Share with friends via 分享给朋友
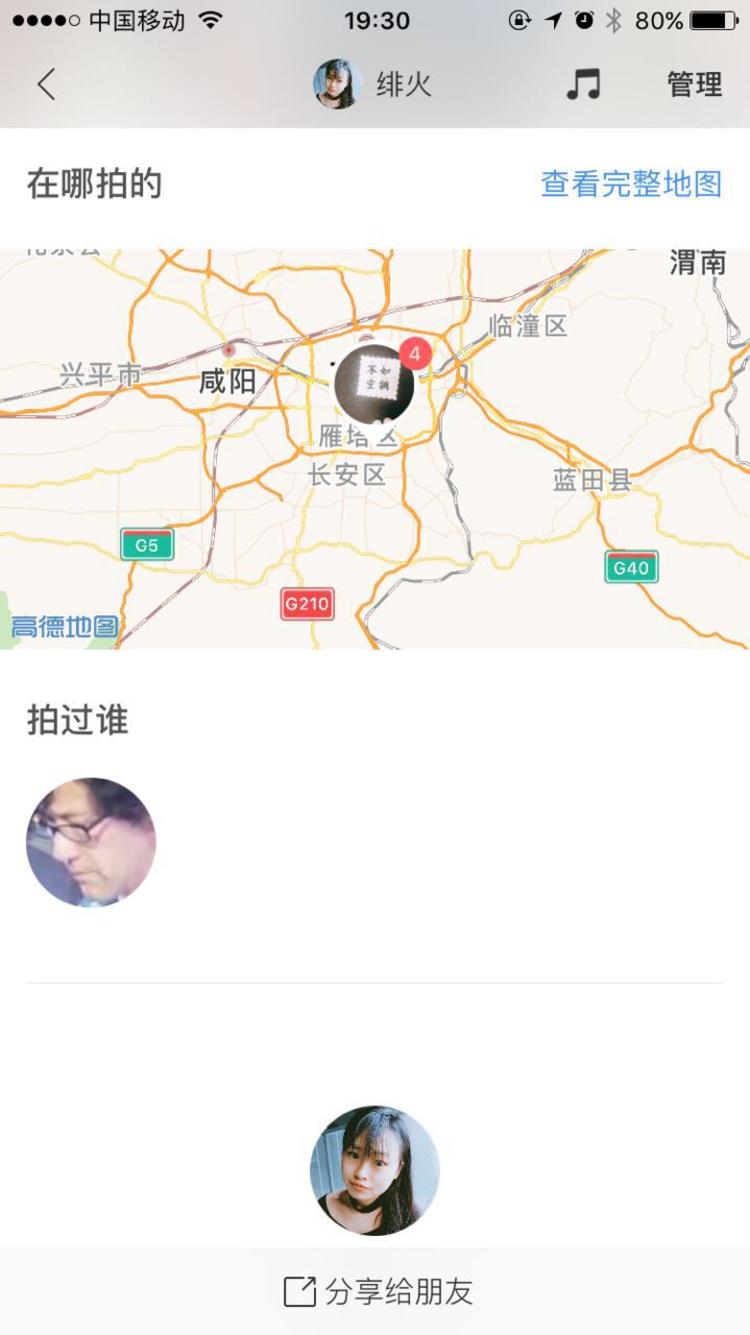The height and width of the screenshot is (1335, 750). pyautogui.click(x=378, y=1291)
